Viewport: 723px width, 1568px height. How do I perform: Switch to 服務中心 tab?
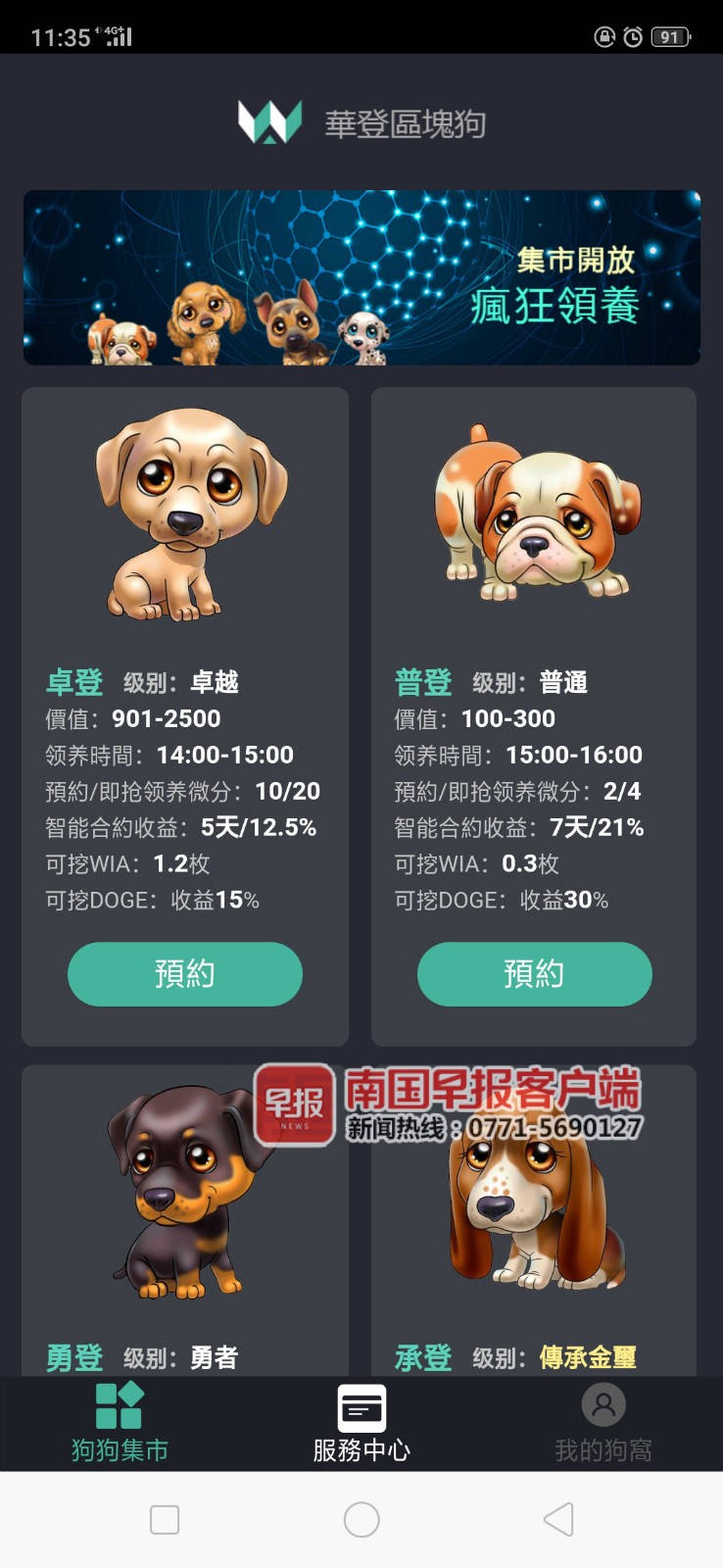(361, 1423)
